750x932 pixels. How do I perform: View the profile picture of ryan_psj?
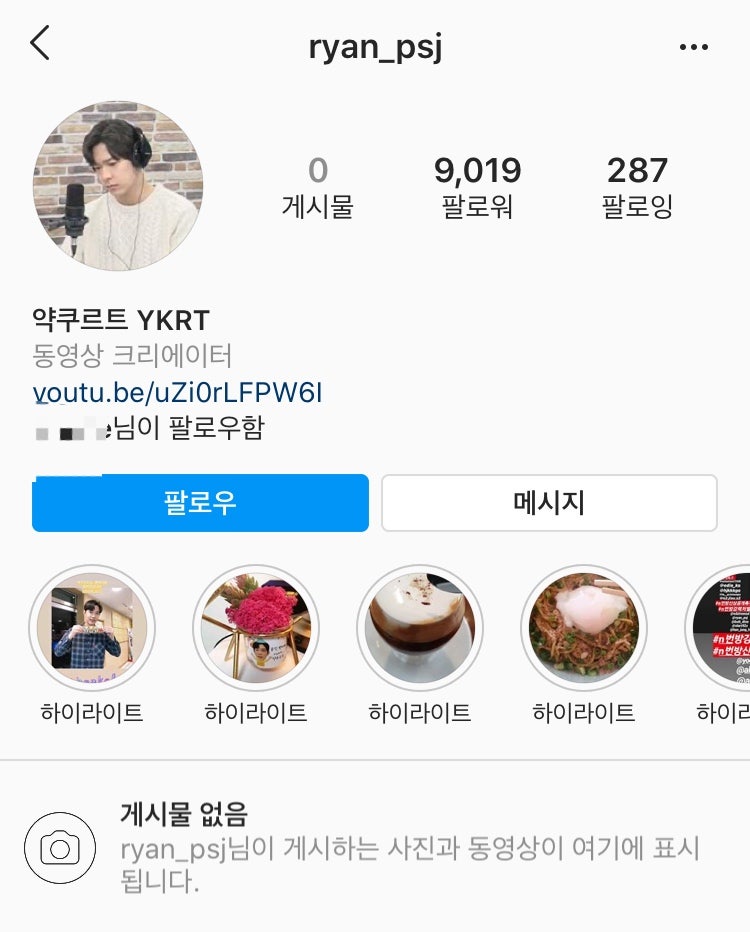point(118,186)
